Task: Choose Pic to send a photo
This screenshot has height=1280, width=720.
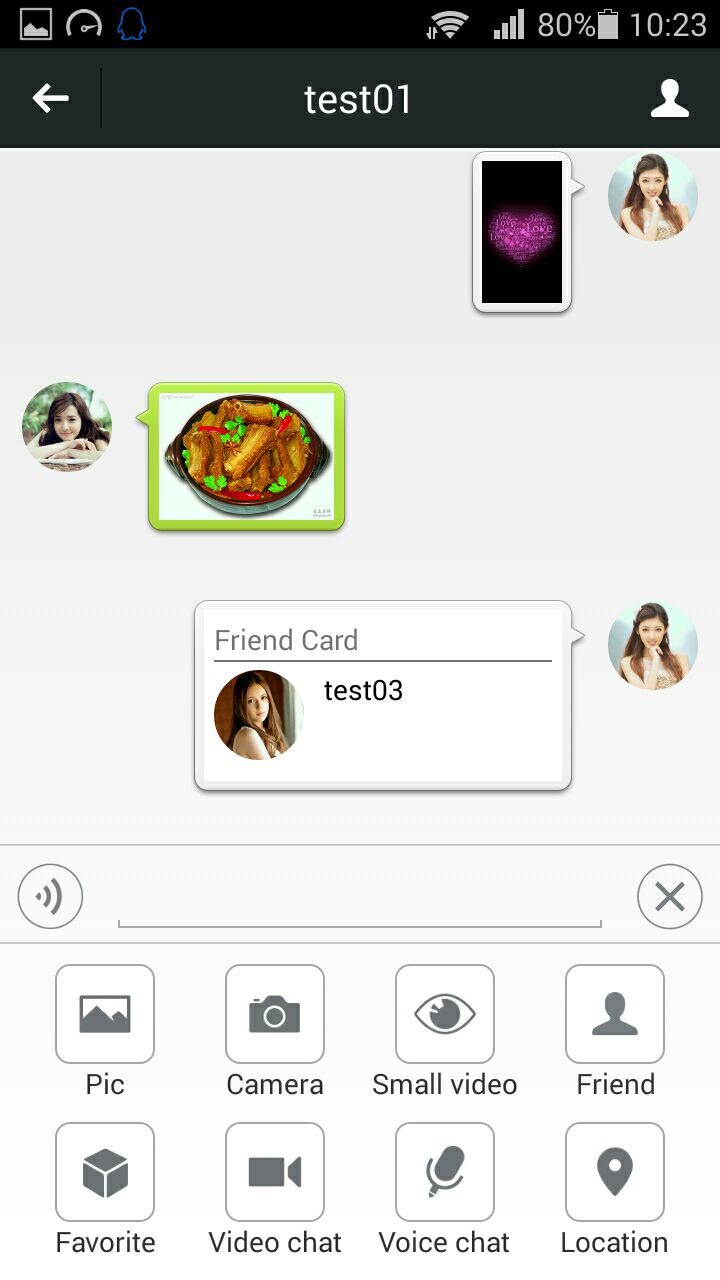Action: 105,1014
